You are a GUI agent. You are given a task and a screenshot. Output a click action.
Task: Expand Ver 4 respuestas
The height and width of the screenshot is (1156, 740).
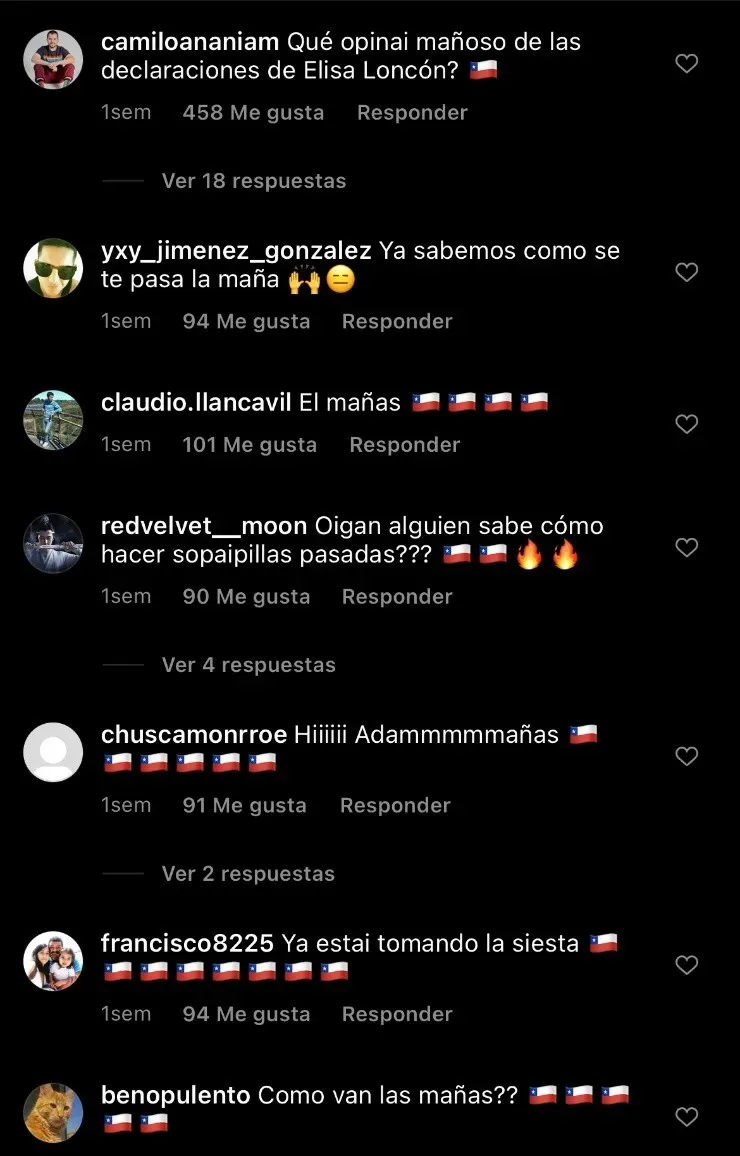pyautogui.click(x=248, y=665)
